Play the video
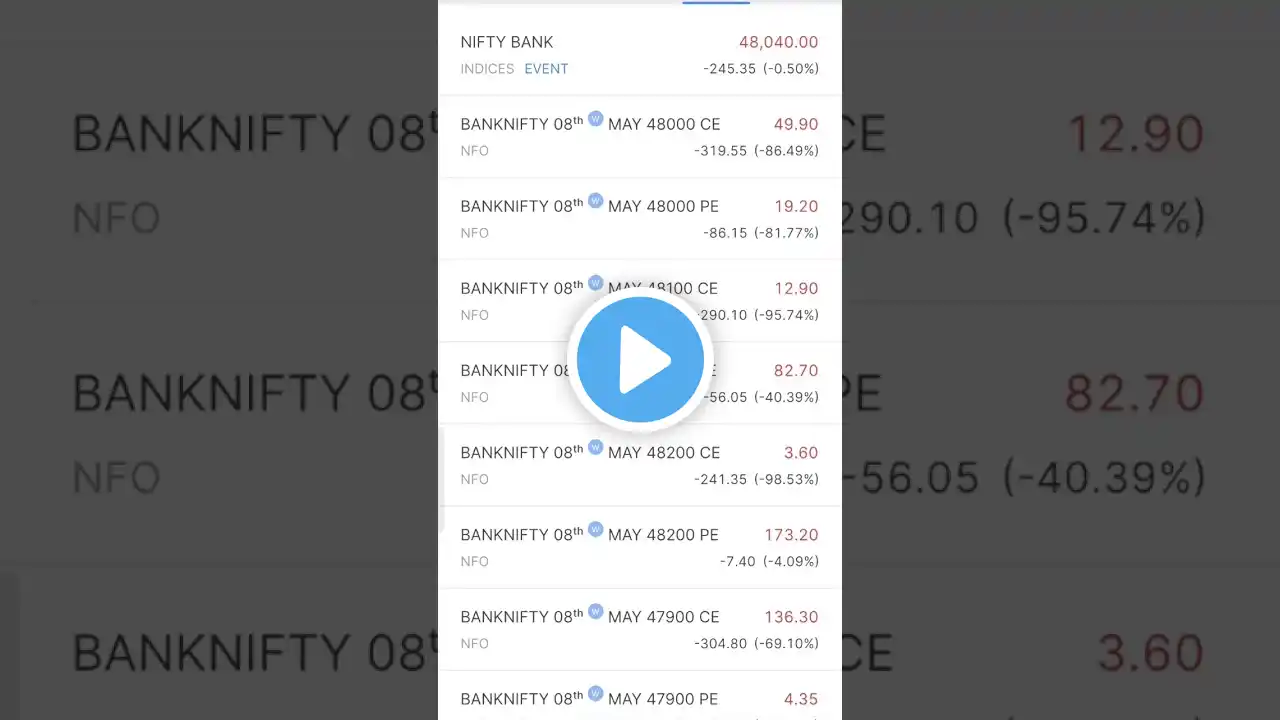The height and width of the screenshot is (720, 1280). click(x=640, y=359)
